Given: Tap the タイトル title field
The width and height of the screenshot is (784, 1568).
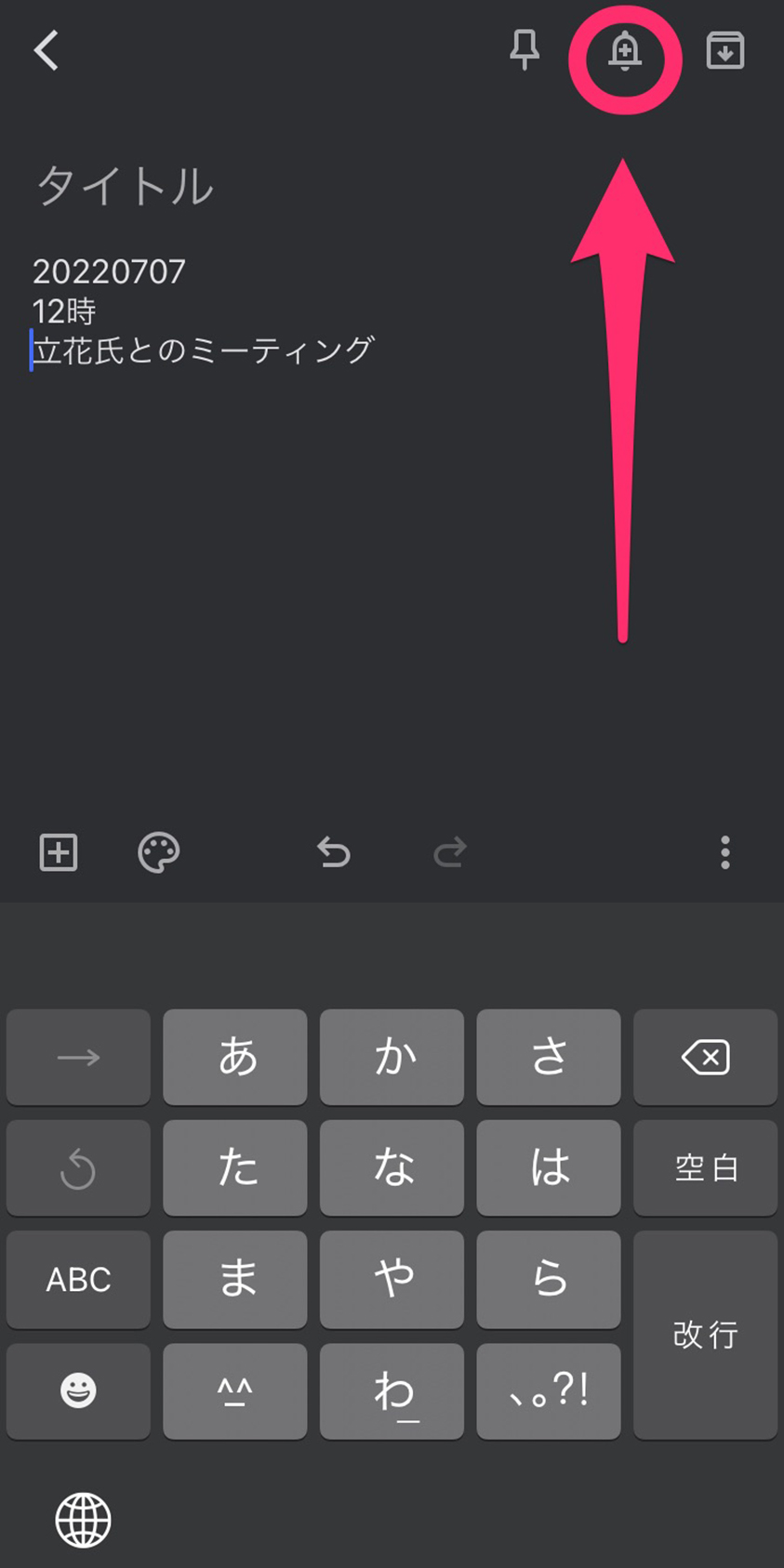Looking at the screenshot, I should point(125,186).
